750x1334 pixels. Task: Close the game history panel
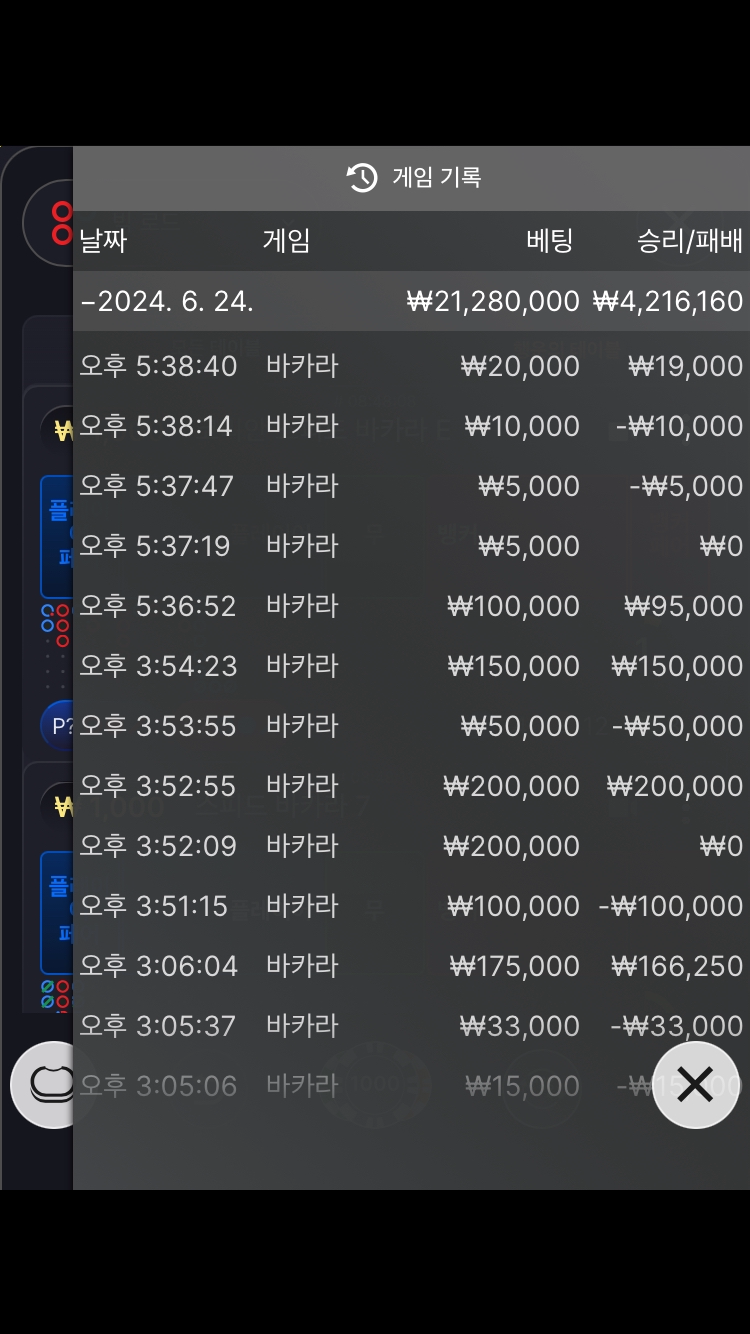coord(695,1084)
